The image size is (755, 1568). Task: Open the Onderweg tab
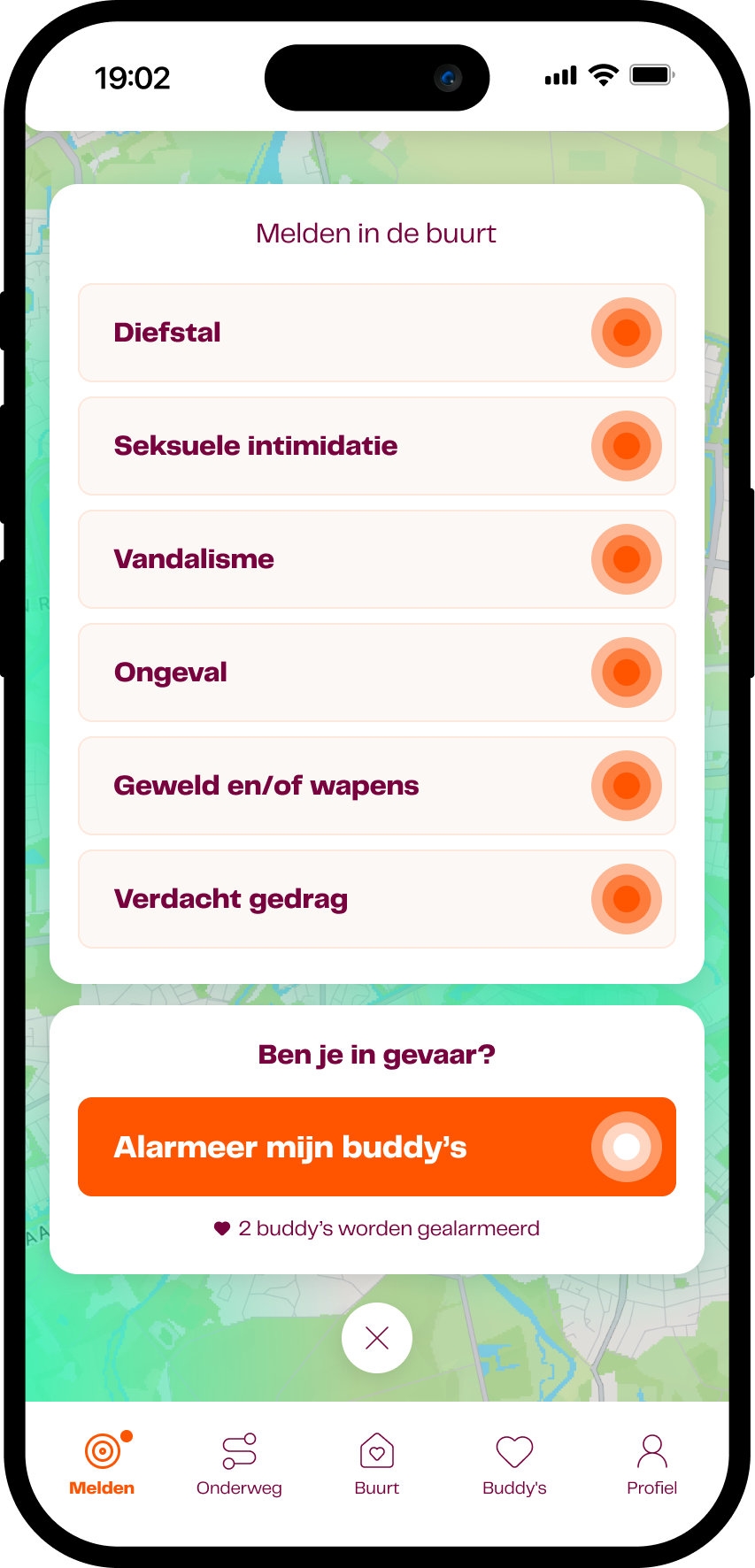[x=239, y=1464]
